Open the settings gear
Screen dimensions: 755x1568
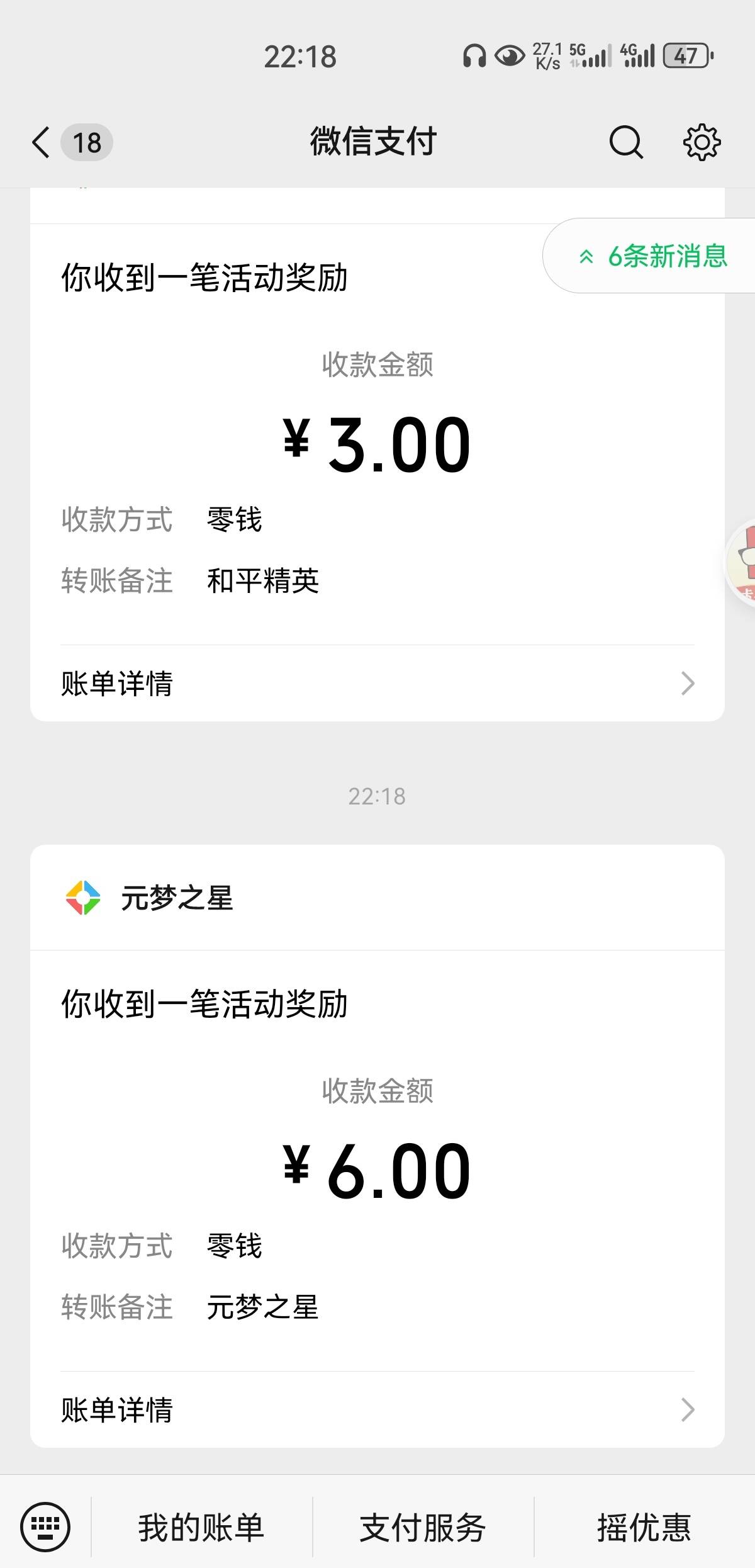[702, 142]
